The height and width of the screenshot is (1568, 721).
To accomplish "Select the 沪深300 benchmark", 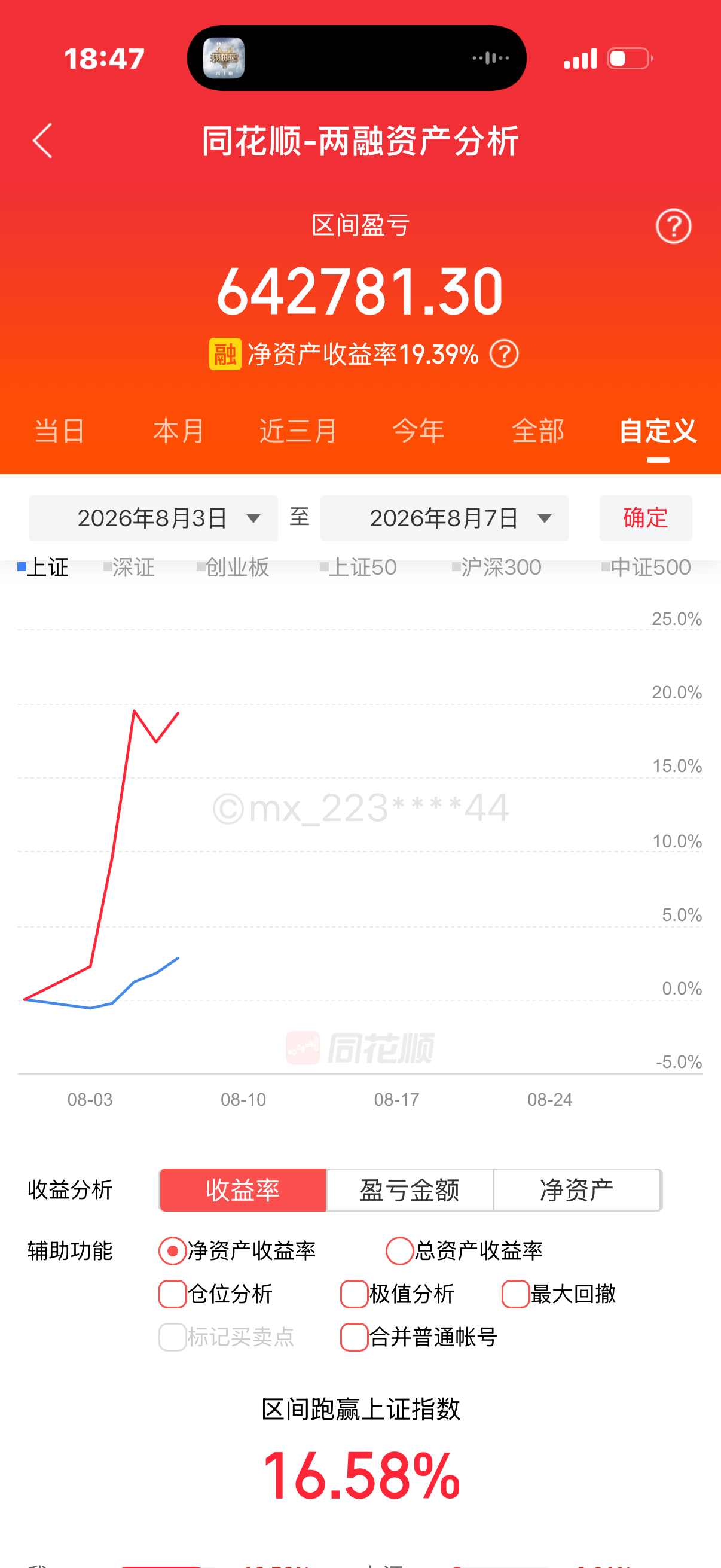I will tap(496, 568).
